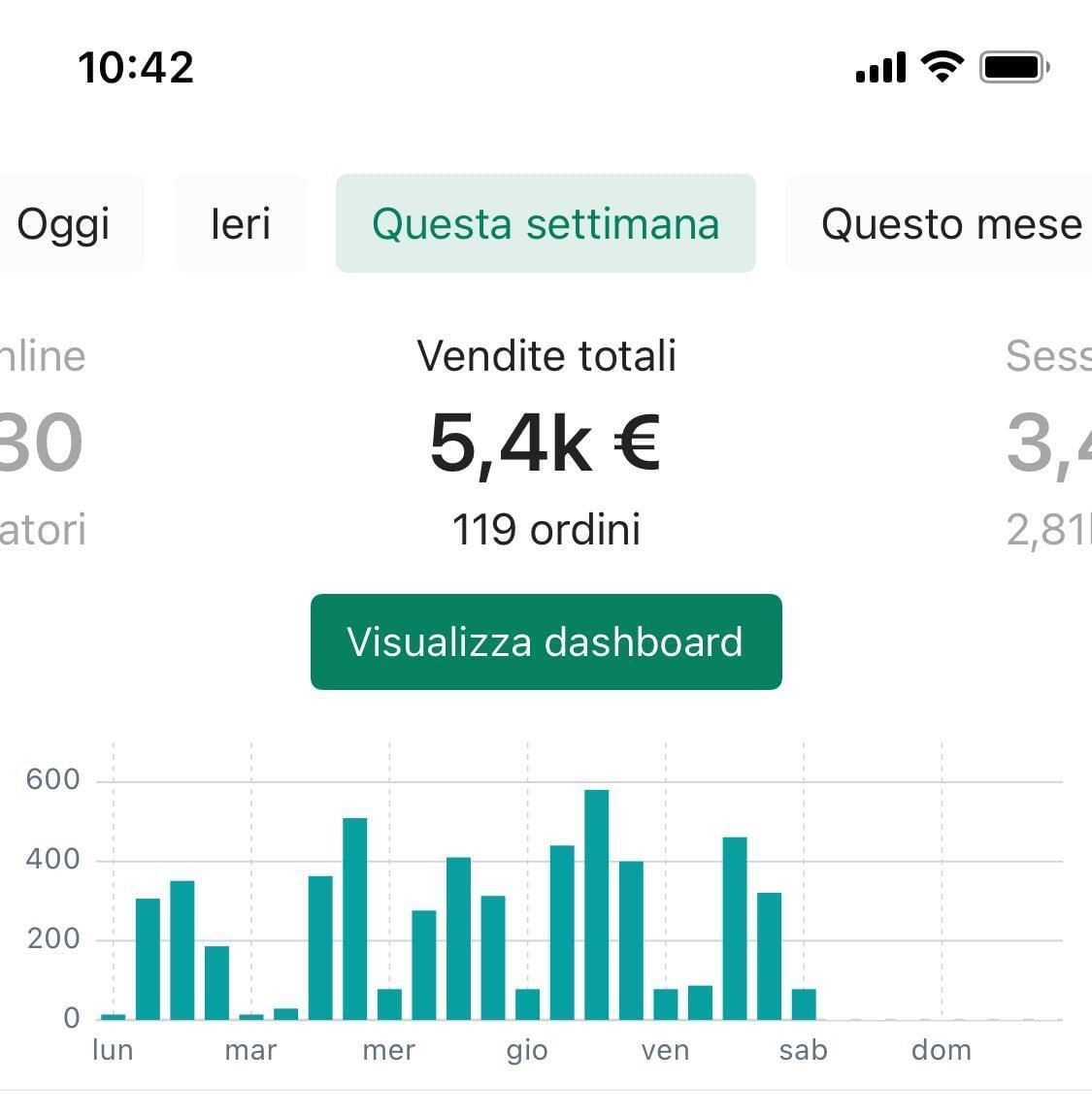Open Visualizza dashboard
The width and height of the screenshot is (1092, 1116).
[546, 642]
